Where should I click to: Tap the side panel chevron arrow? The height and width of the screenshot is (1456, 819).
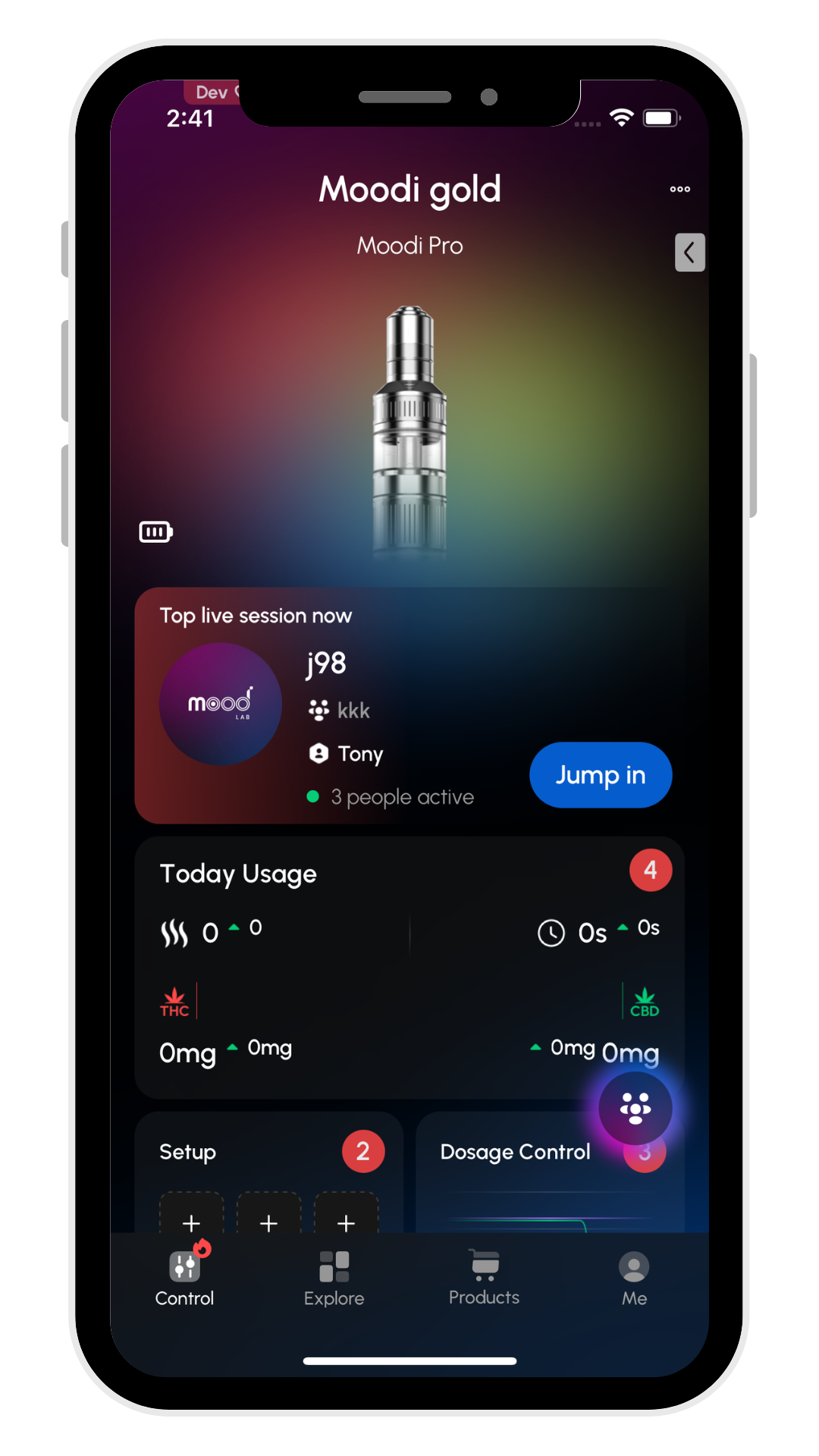[x=689, y=253]
